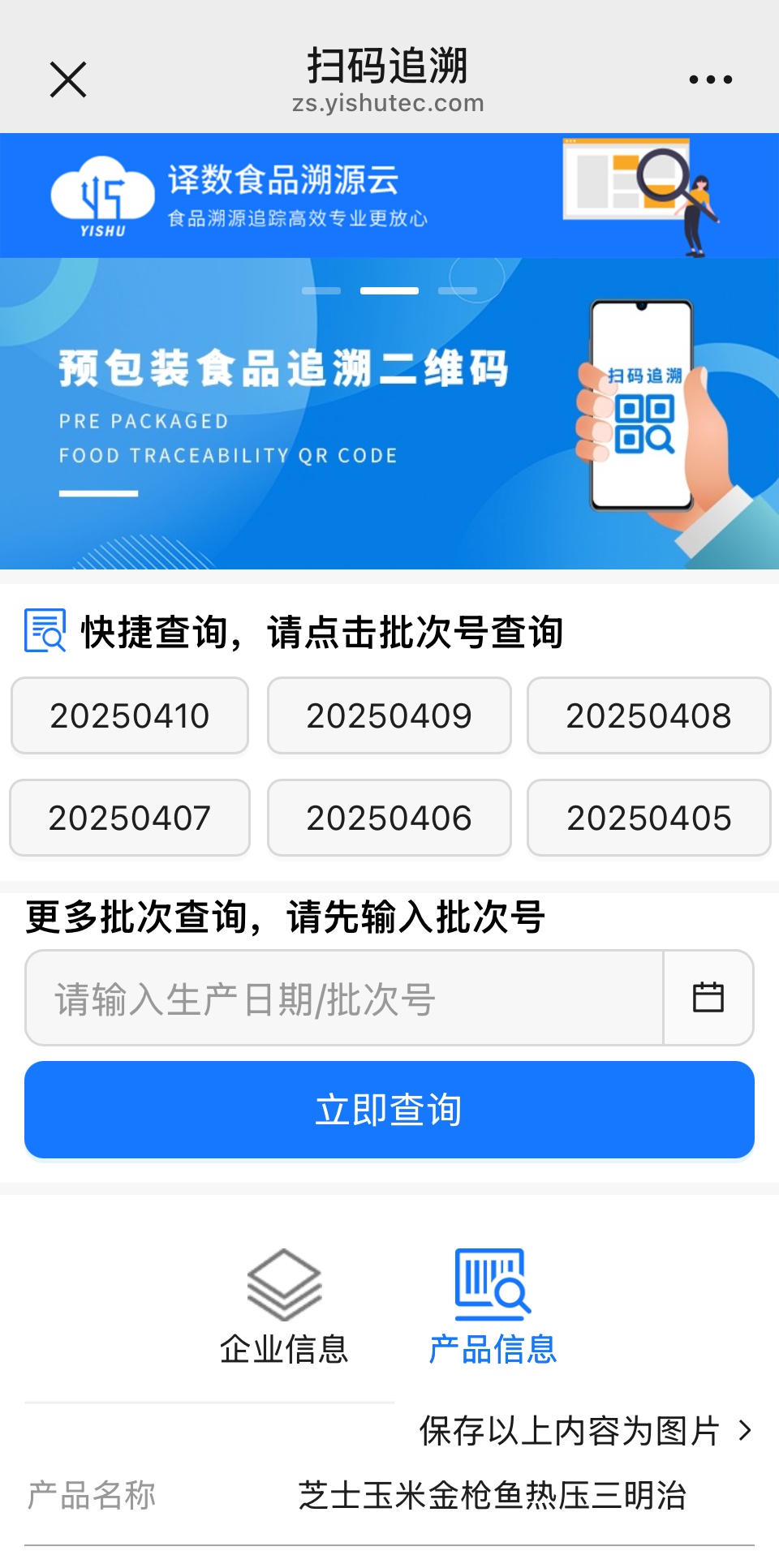Check batch number 20250405

point(648,818)
